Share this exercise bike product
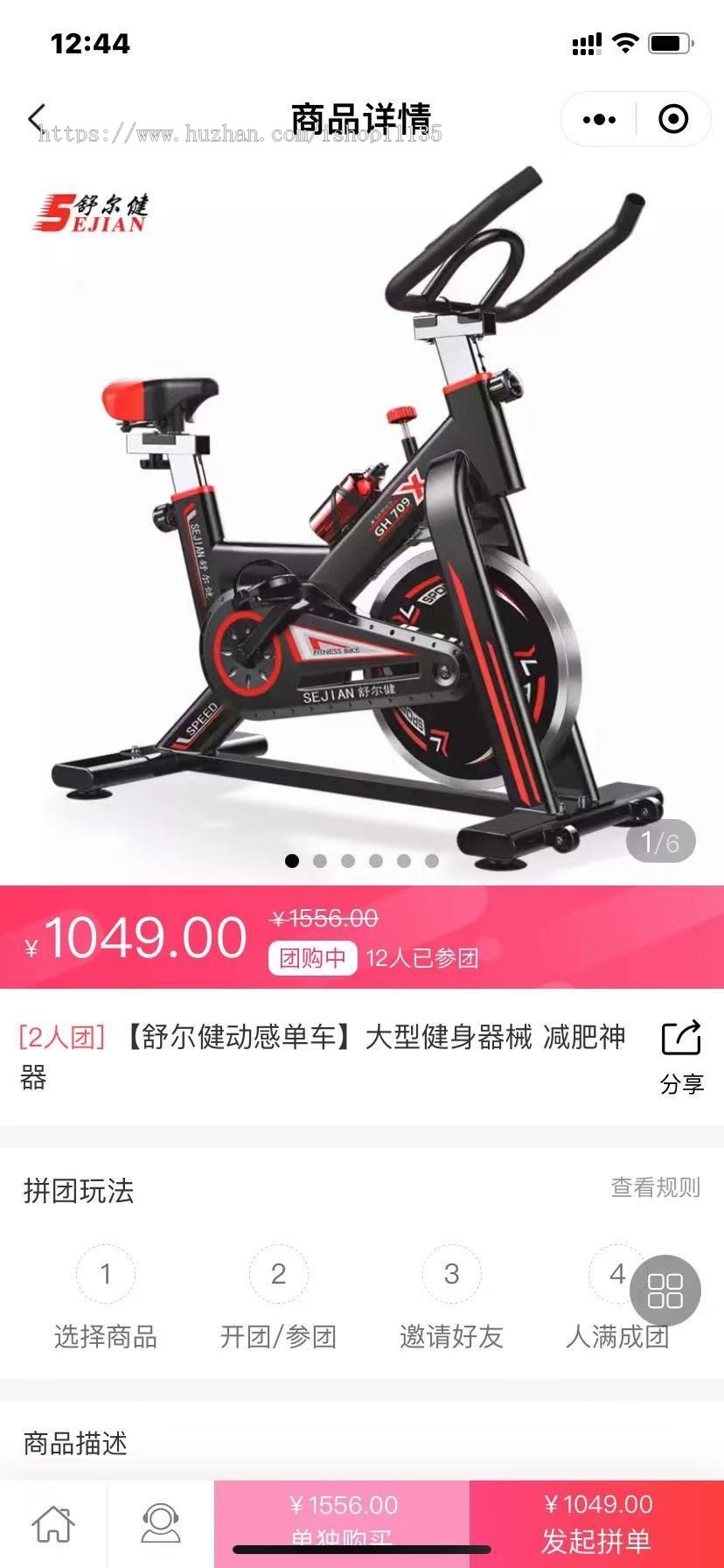 pos(681,1056)
